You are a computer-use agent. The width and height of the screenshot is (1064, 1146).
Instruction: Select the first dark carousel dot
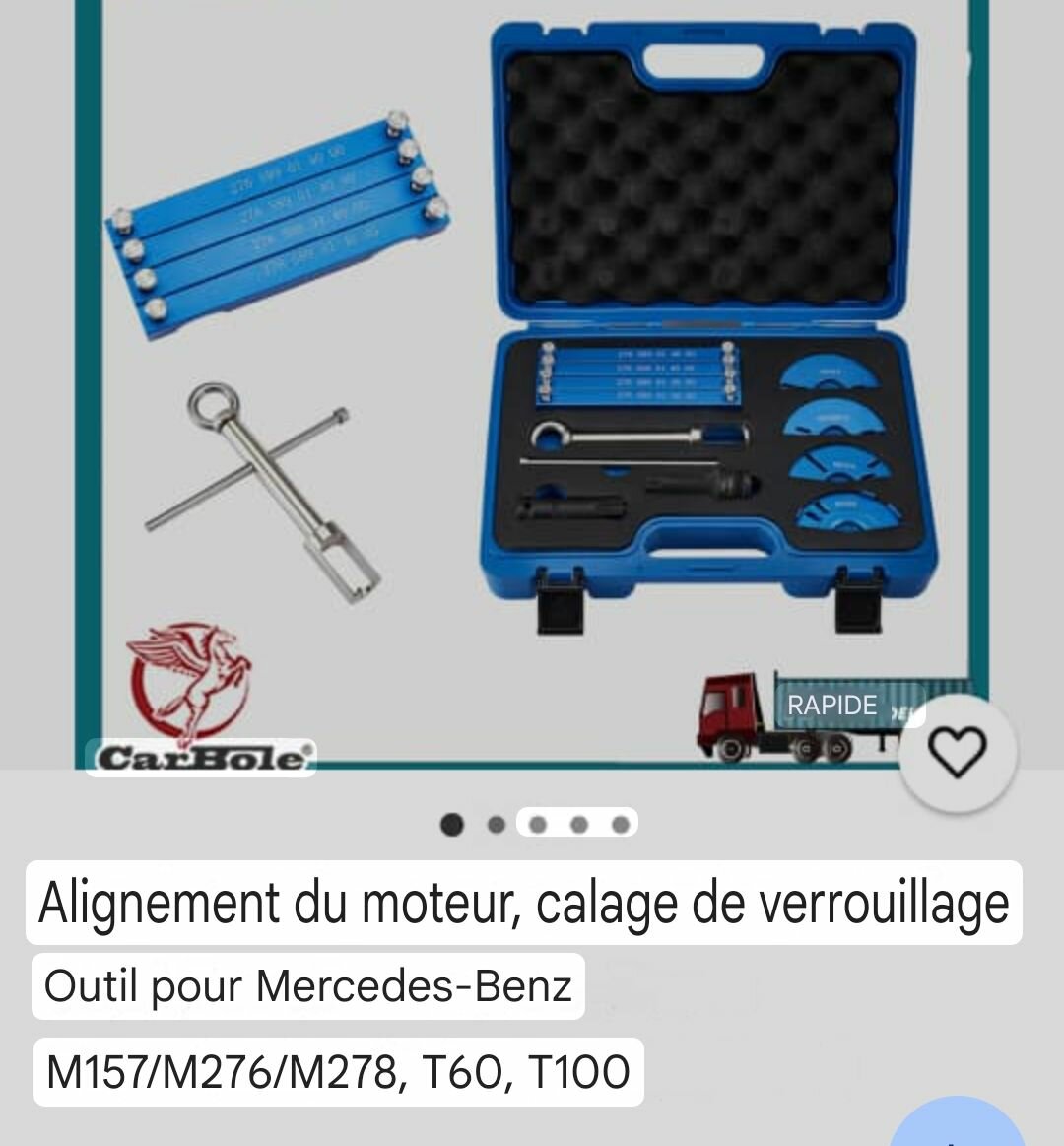pyautogui.click(x=453, y=826)
